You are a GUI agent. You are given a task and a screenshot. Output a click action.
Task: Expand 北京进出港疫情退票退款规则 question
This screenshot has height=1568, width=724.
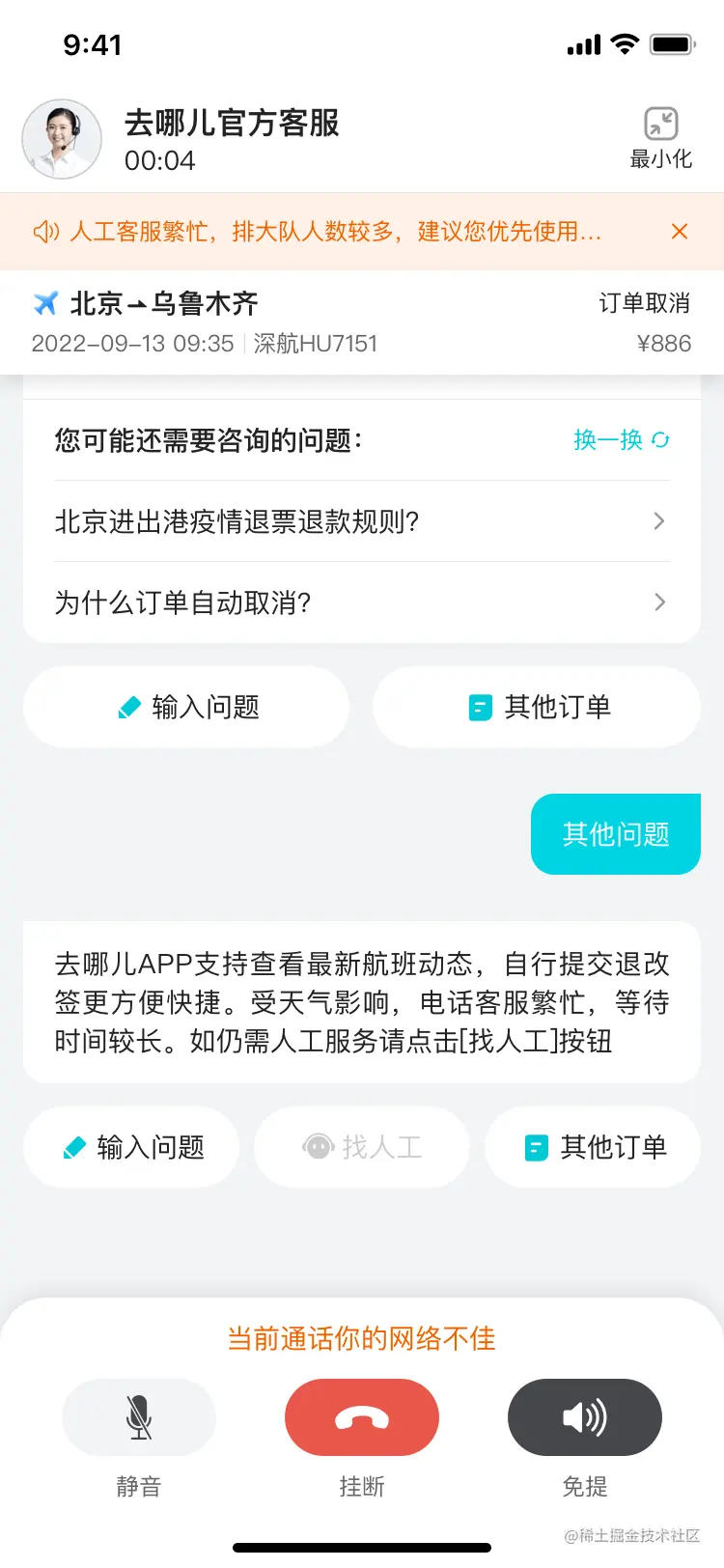pyautogui.click(x=362, y=521)
